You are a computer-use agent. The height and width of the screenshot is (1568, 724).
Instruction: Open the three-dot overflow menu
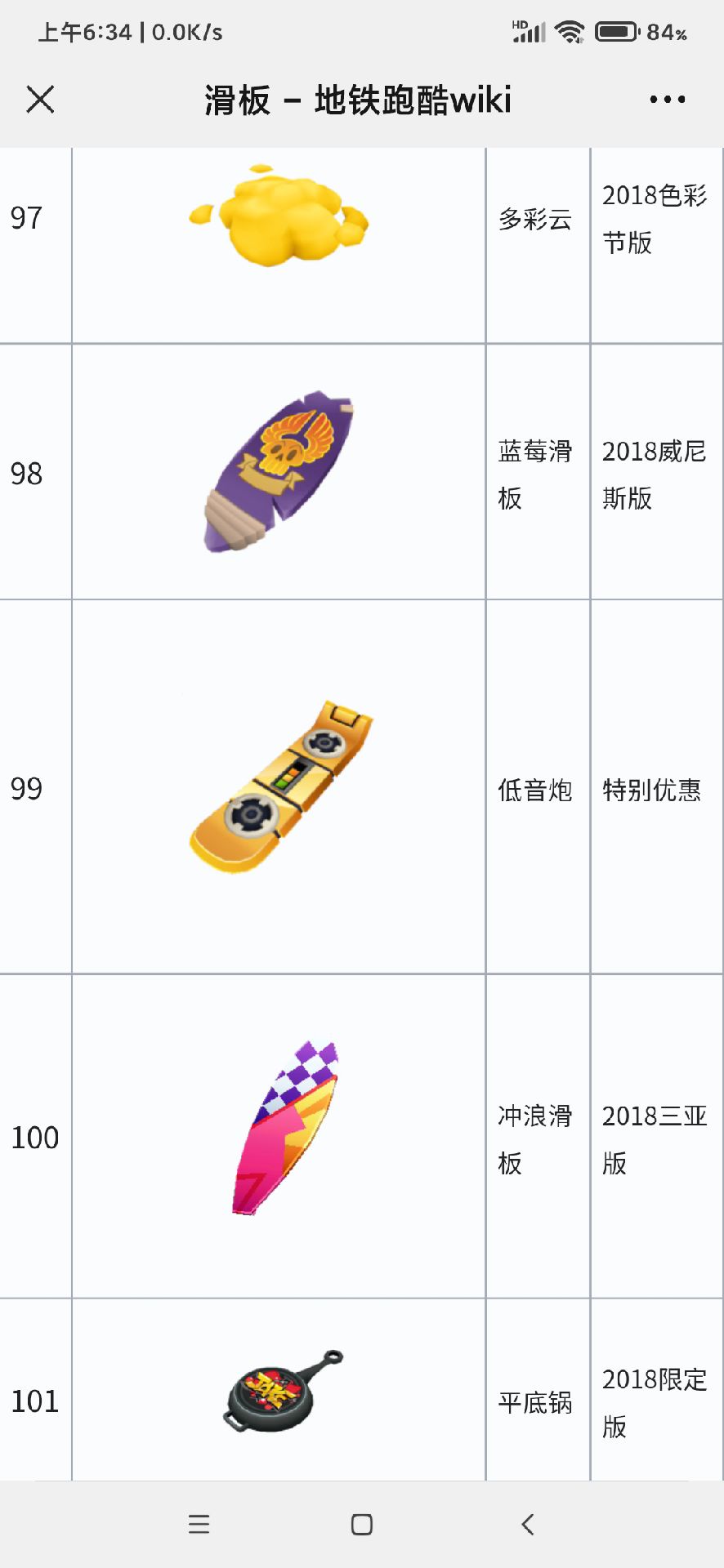(667, 100)
